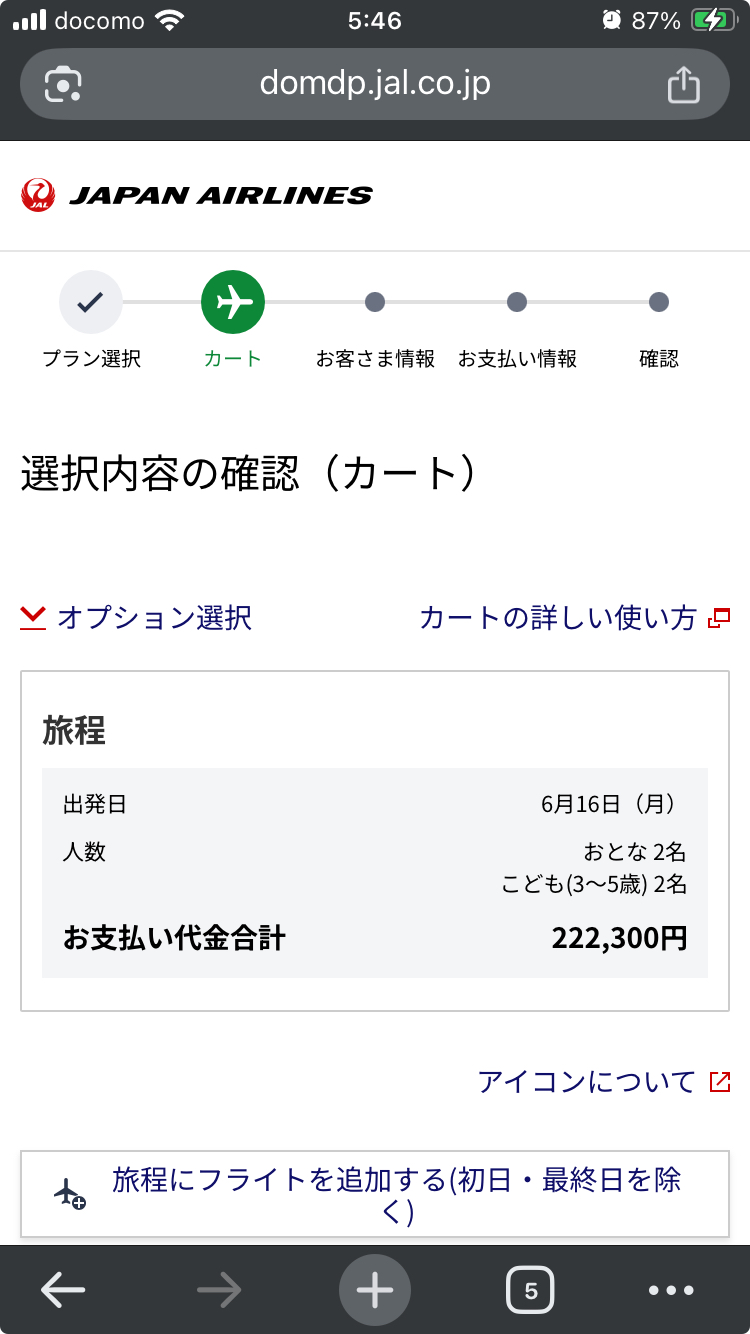Open カートの詳しい使い方 link

575,618
